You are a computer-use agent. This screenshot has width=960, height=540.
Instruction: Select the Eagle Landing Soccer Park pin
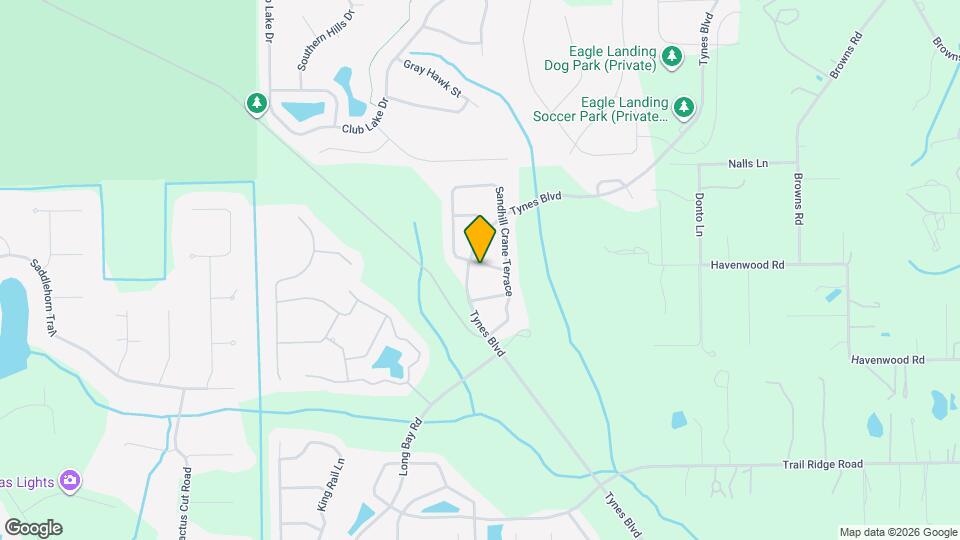coord(684,107)
